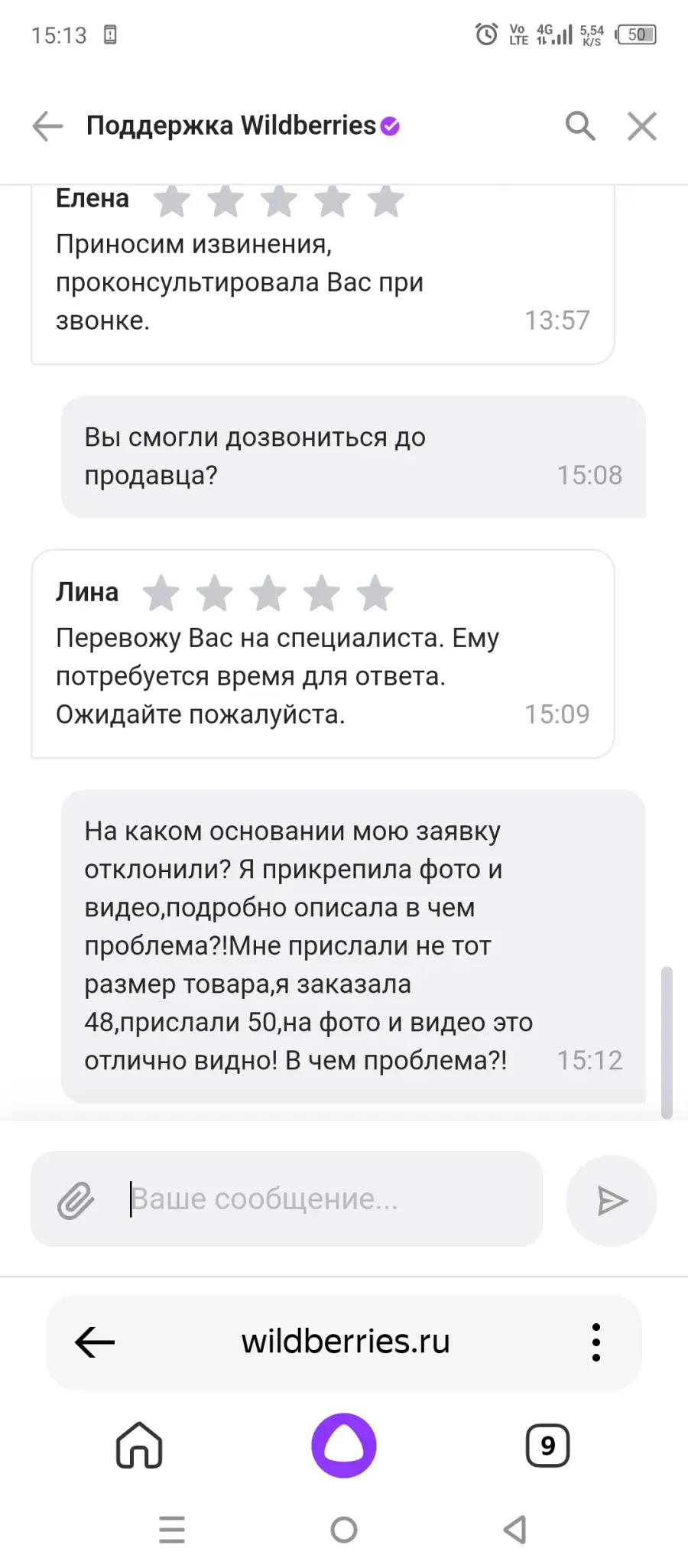Open the wildberries.ru address bar
Viewport: 688px width, 1568px height.
tap(346, 1342)
